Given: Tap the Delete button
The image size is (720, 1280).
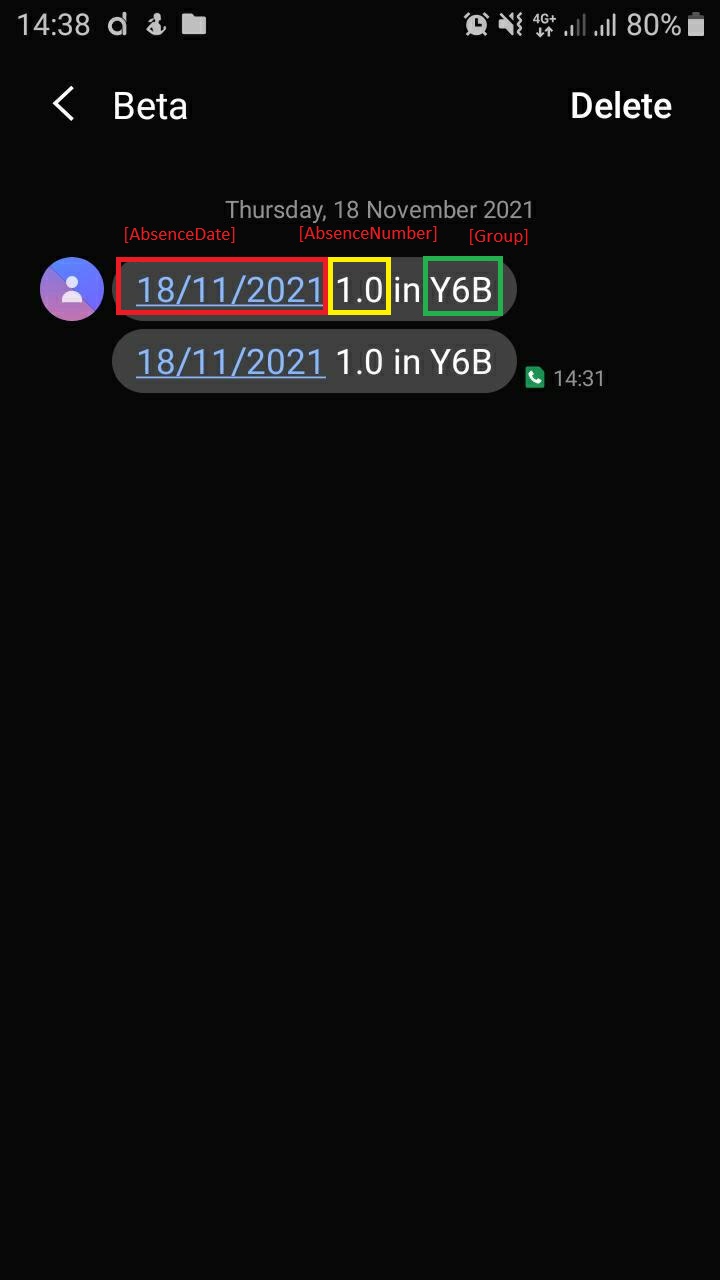Looking at the screenshot, I should (620, 106).
